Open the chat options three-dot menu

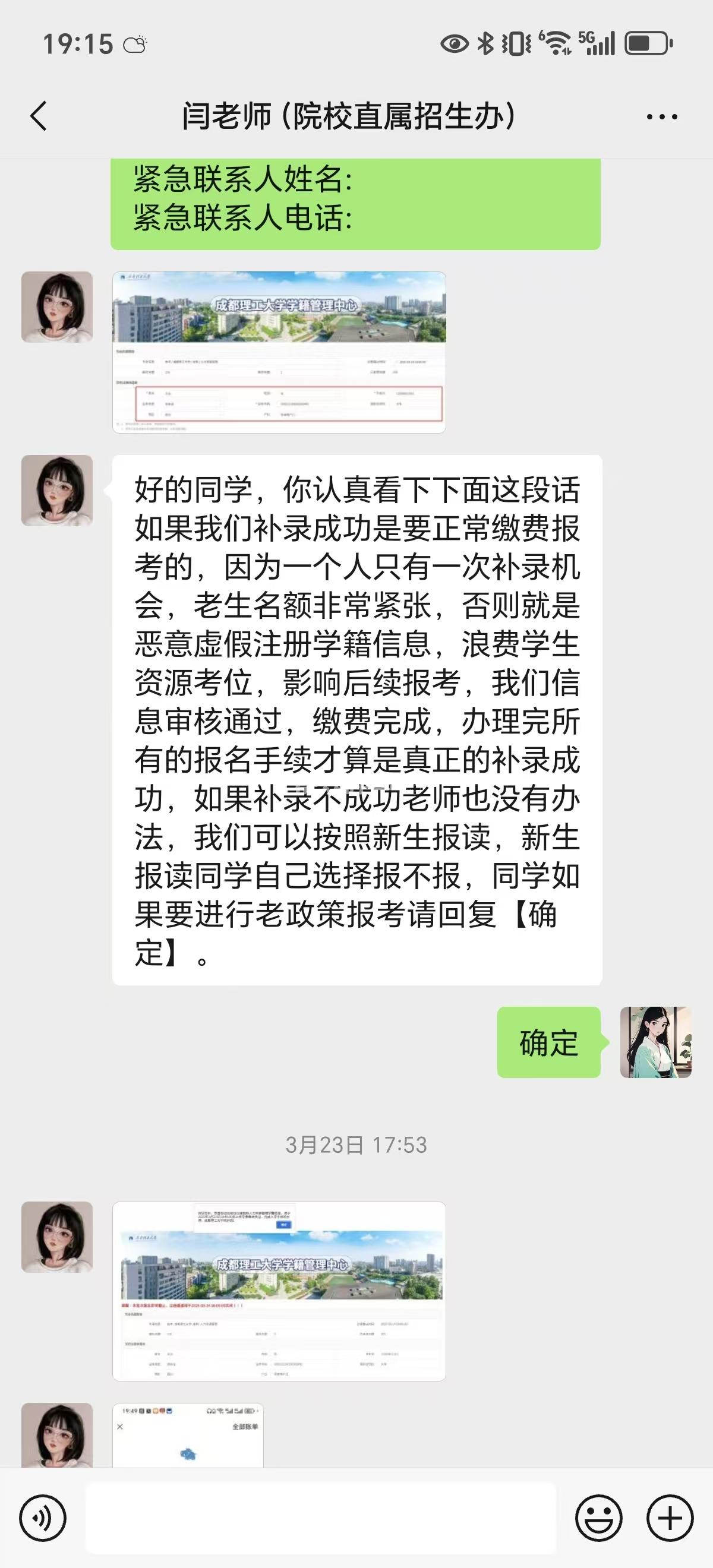coord(662,116)
